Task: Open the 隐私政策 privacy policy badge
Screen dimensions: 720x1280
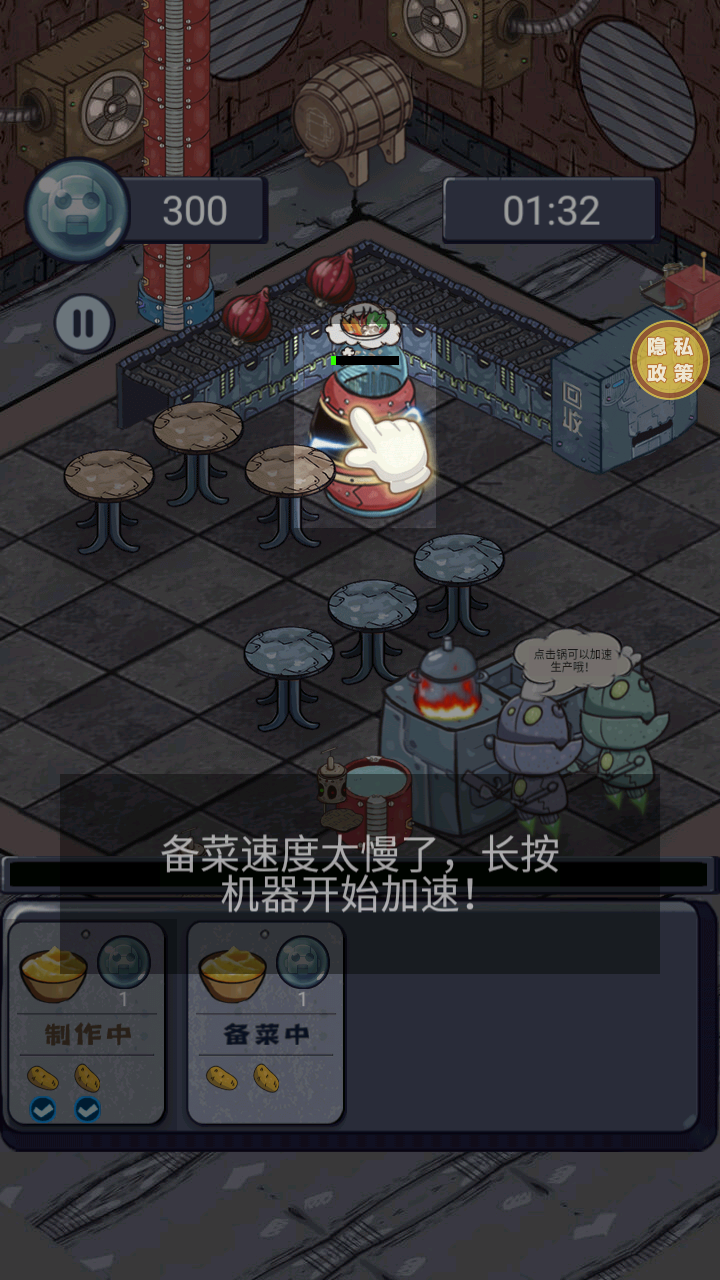Action: tap(670, 360)
